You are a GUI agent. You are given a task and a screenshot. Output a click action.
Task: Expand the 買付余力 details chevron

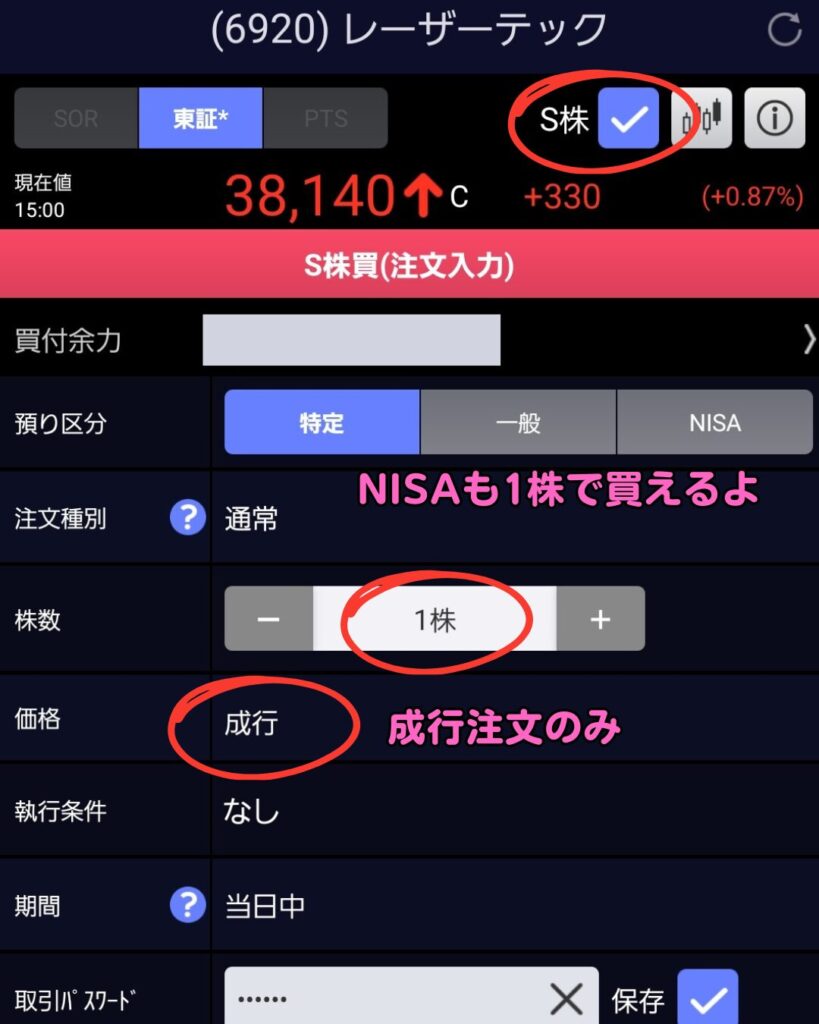click(808, 341)
